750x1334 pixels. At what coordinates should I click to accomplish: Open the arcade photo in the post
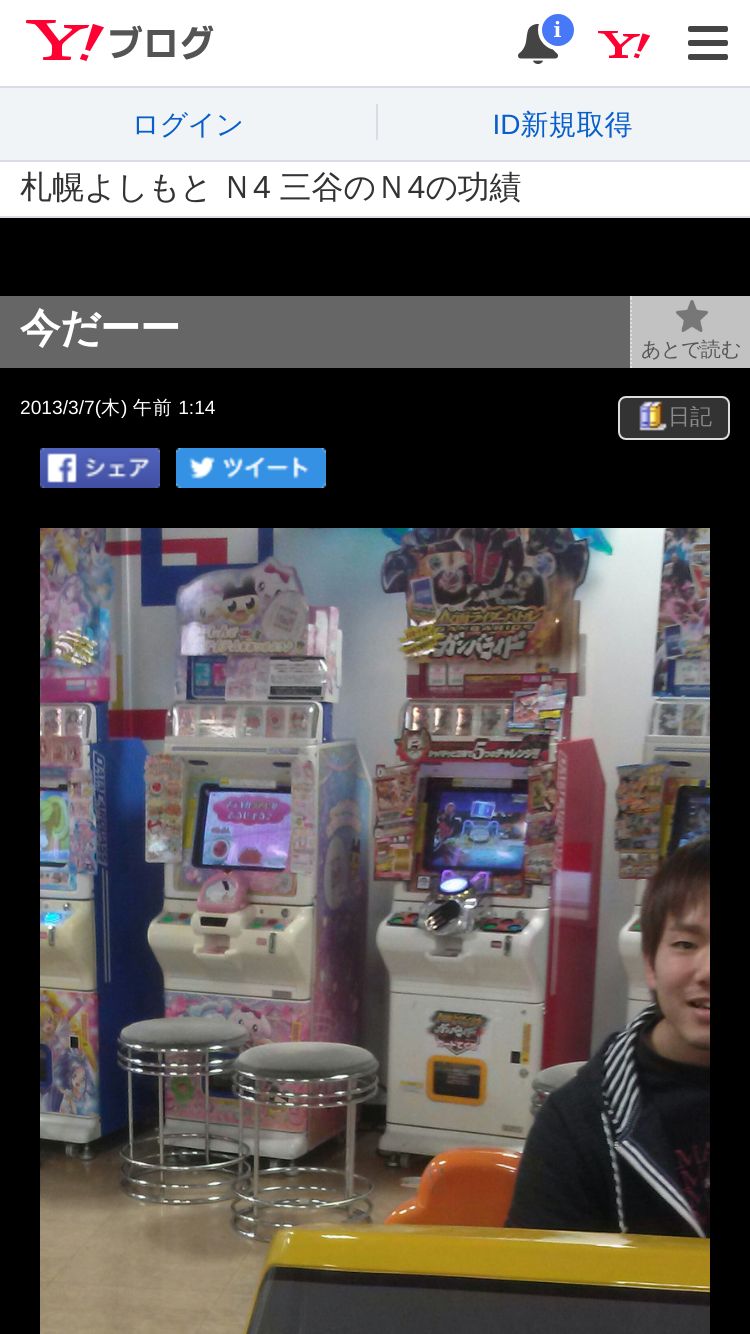[x=375, y=930]
